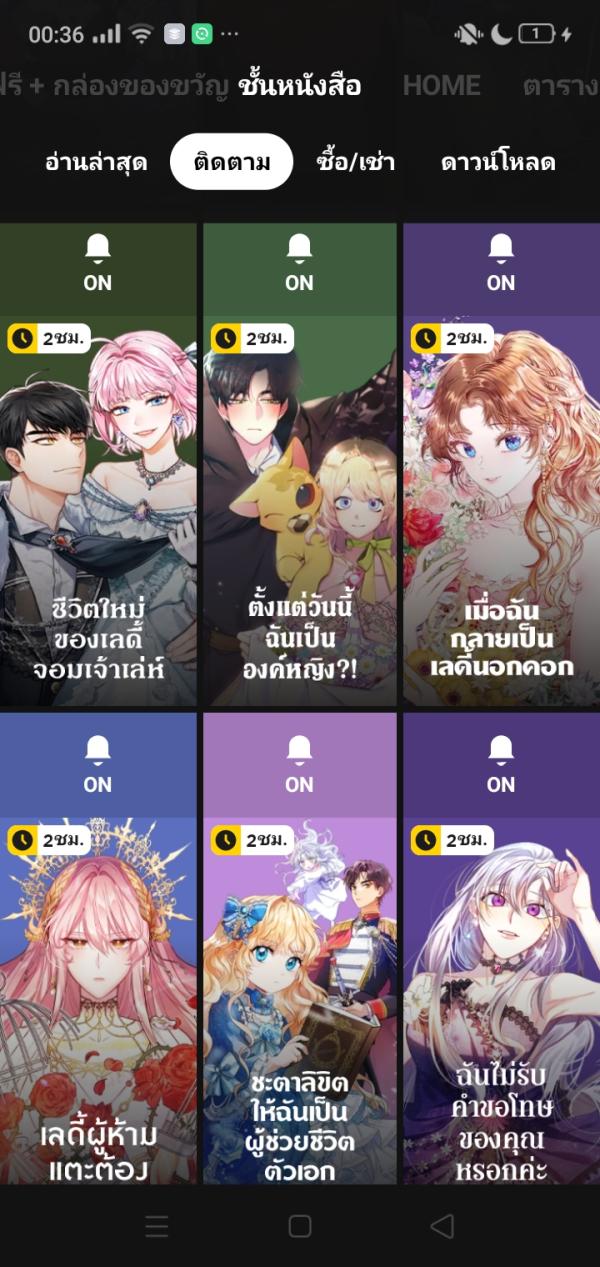
Task: Toggle notification bell for ตั้งแต่วันนี้ฉันเป็นองค์หญิง?!
Action: 299,263
